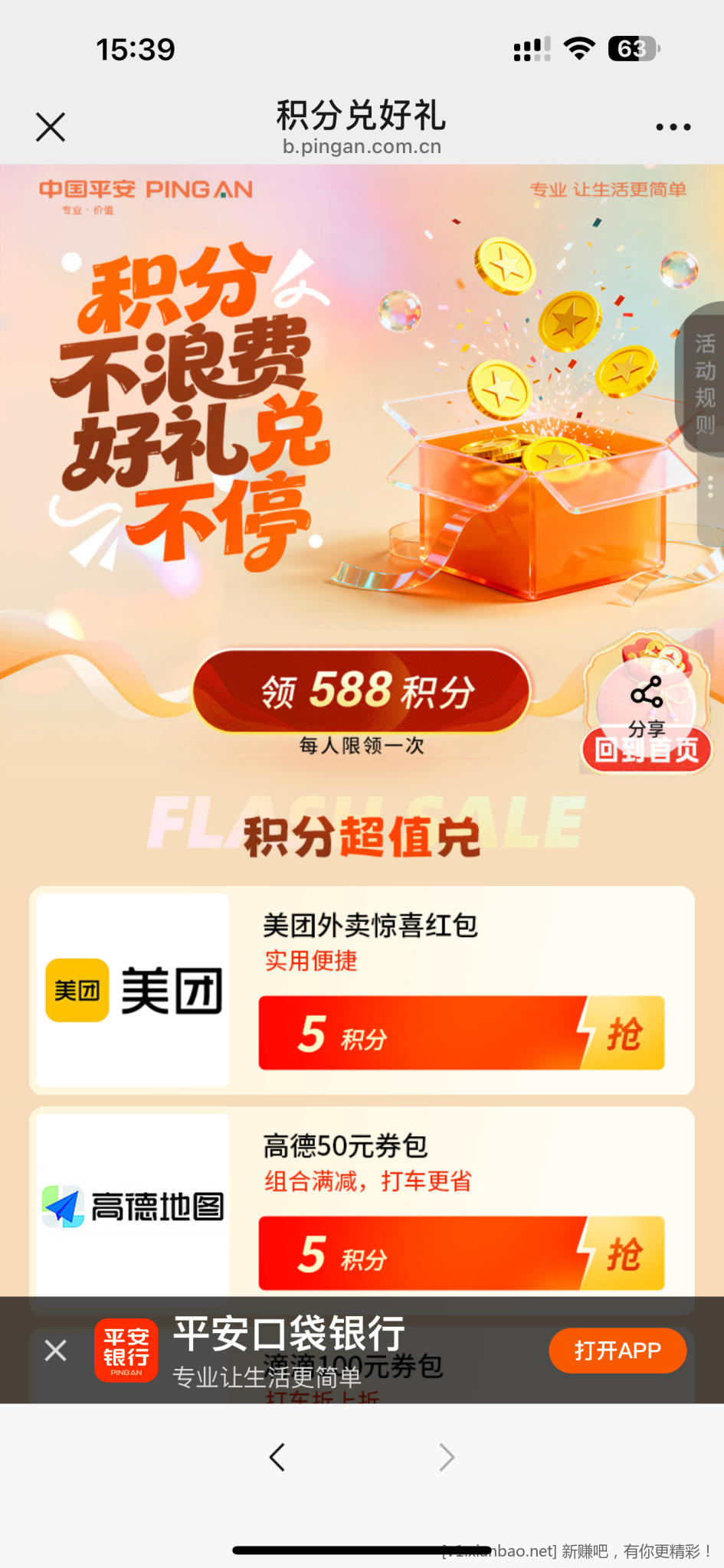This screenshot has width=724, height=1568.
Task: Go back with the browser back arrow
Action: point(277,1457)
